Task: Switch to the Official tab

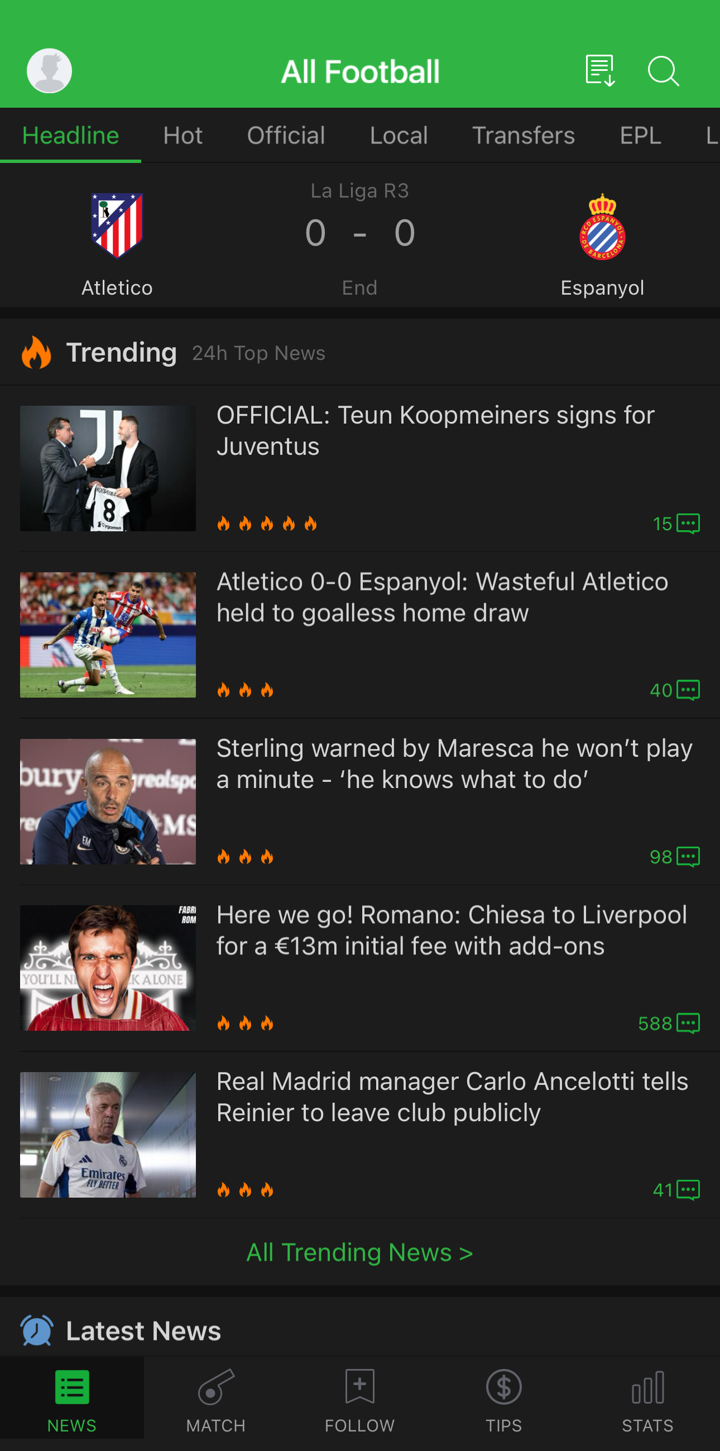Action: tap(286, 135)
